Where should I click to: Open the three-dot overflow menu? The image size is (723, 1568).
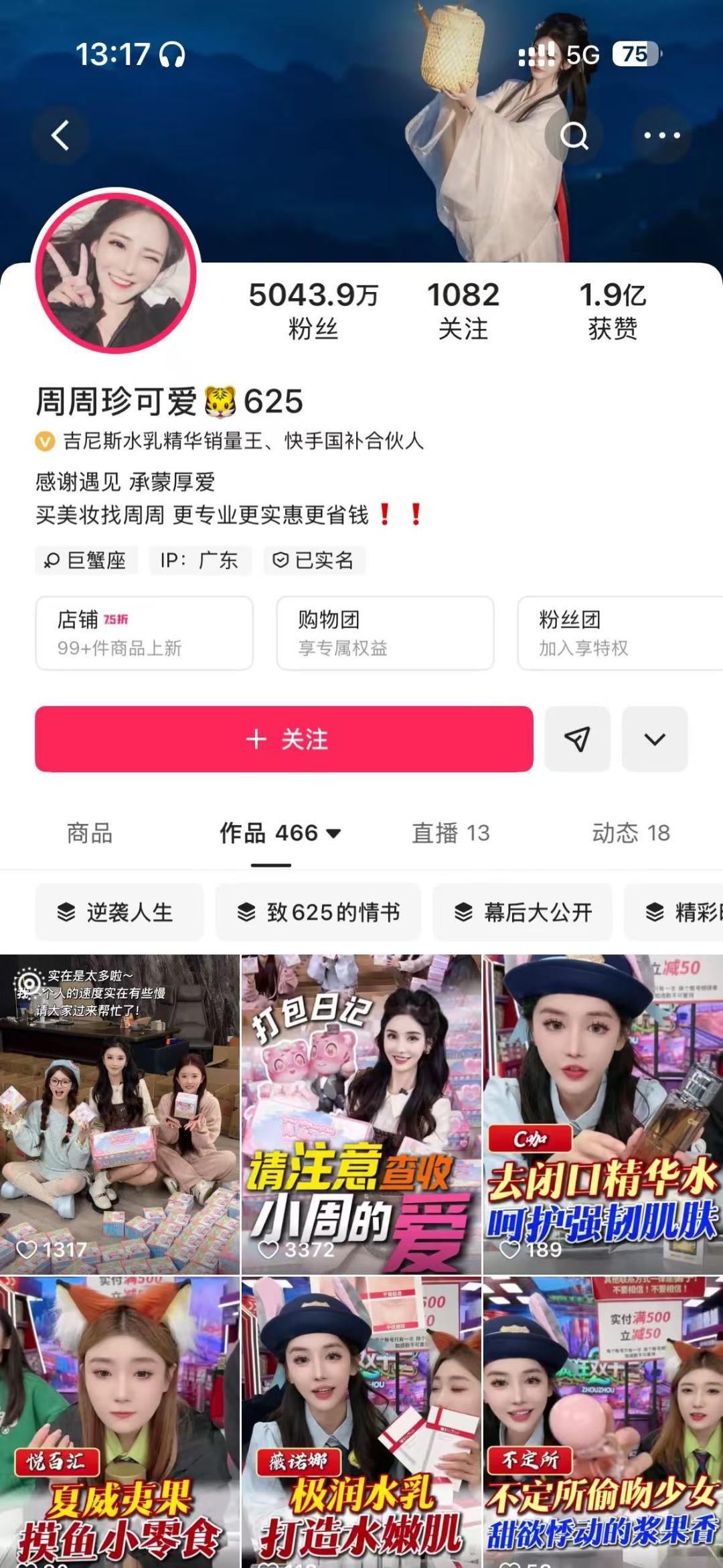tap(661, 135)
